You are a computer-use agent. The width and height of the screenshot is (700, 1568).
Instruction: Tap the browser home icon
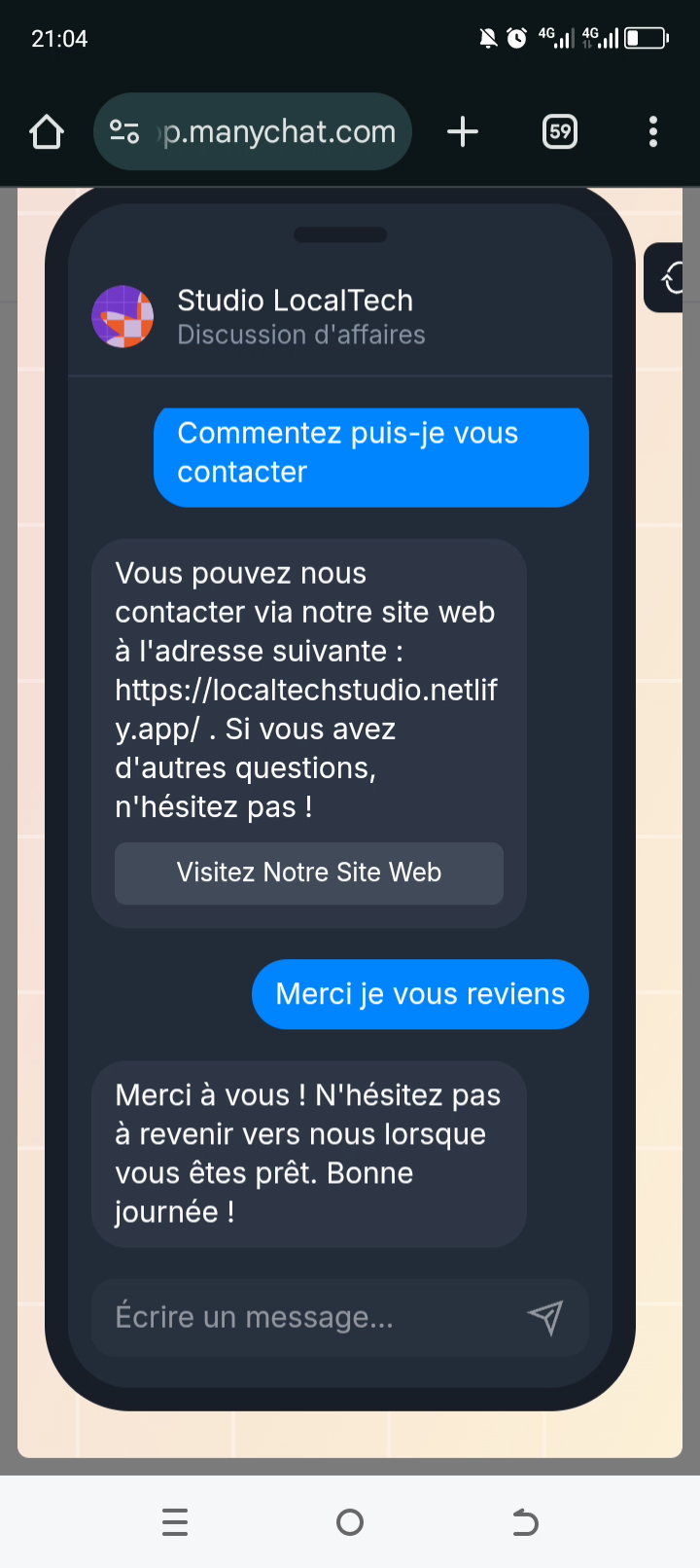tap(47, 131)
